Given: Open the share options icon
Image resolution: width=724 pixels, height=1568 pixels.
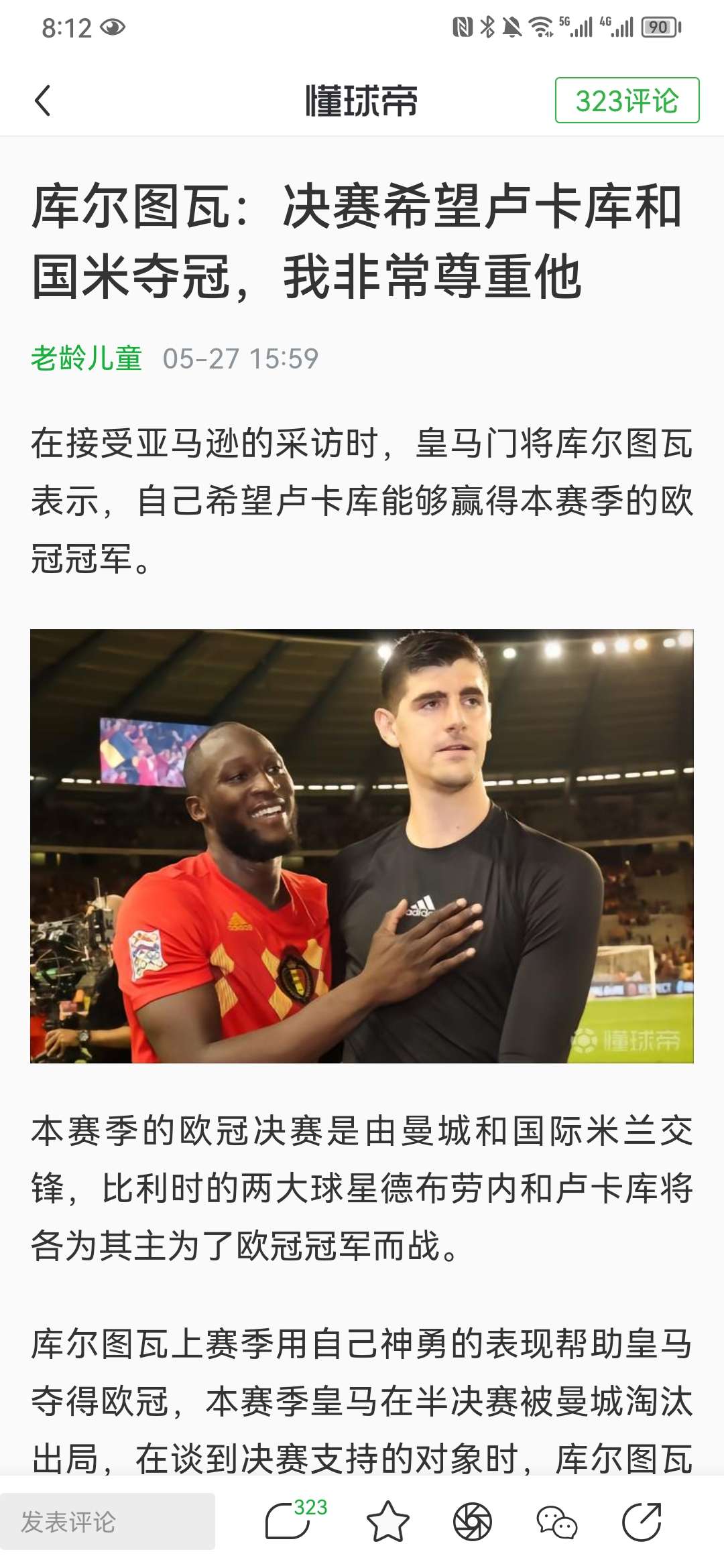Looking at the screenshot, I should click(642, 1522).
